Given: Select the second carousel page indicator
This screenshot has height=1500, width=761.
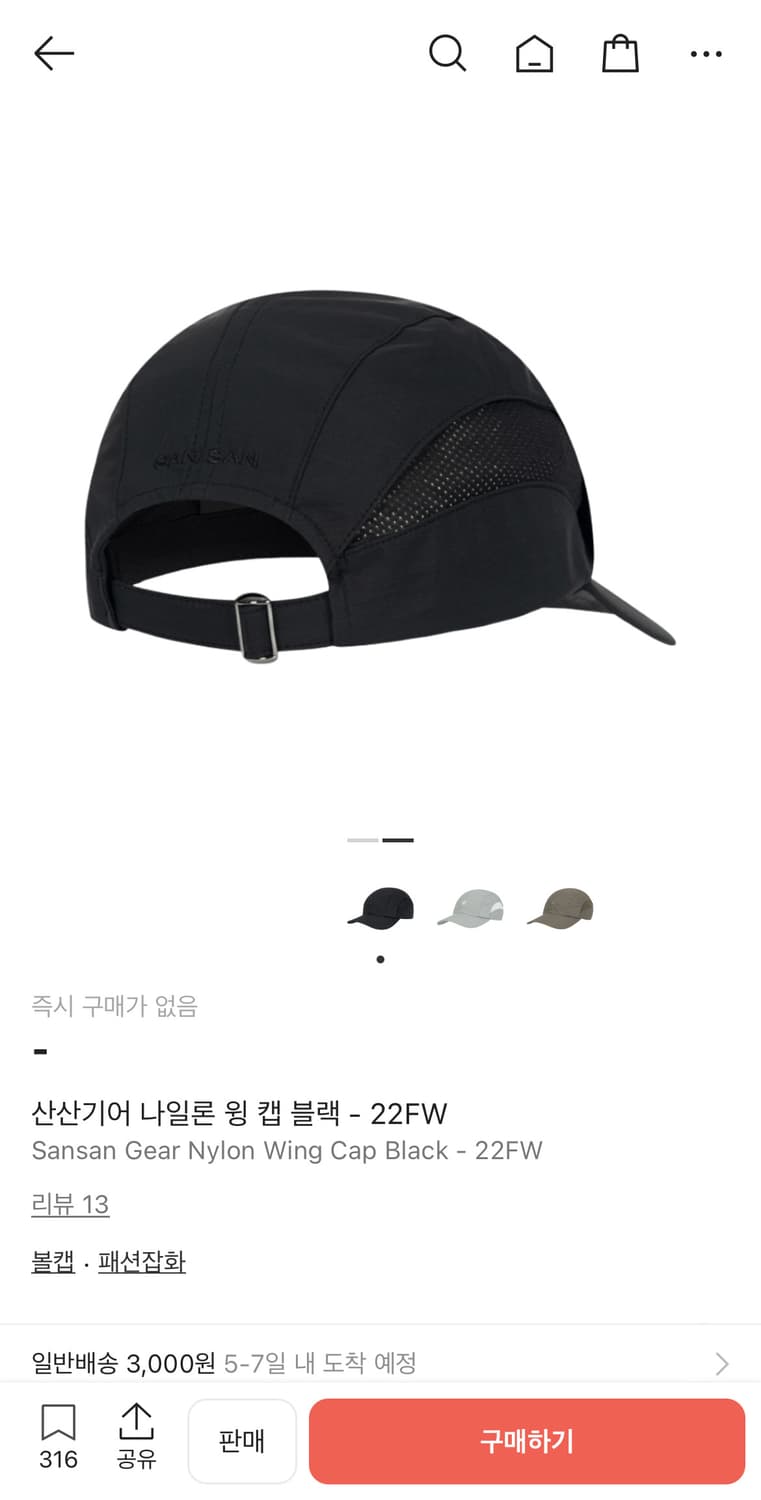Looking at the screenshot, I should pyautogui.click(x=398, y=840).
